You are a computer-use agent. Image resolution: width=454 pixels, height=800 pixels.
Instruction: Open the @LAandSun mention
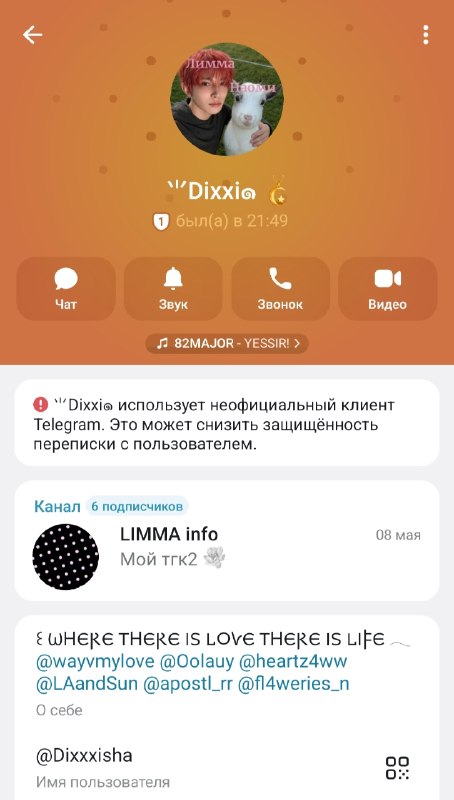[x=87, y=683]
